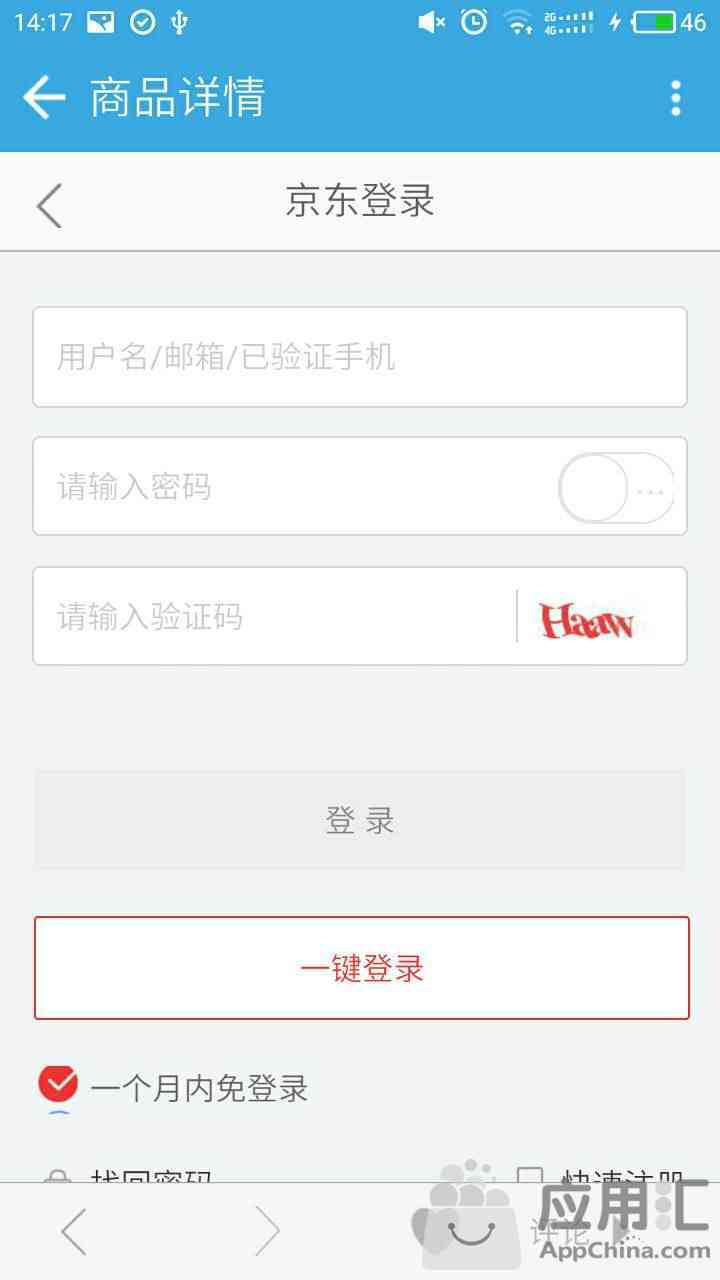Viewport: 720px width, 1280px height.
Task: Navigate back with bottom left arrow
Action: 74,1231
